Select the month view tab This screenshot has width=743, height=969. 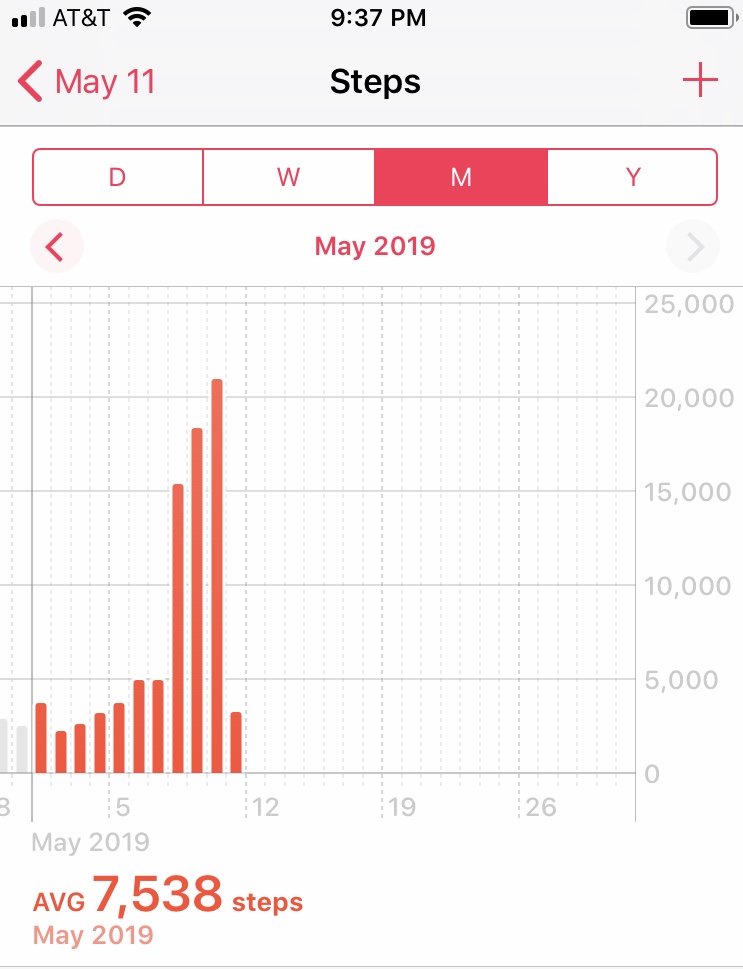coord(461,177)
